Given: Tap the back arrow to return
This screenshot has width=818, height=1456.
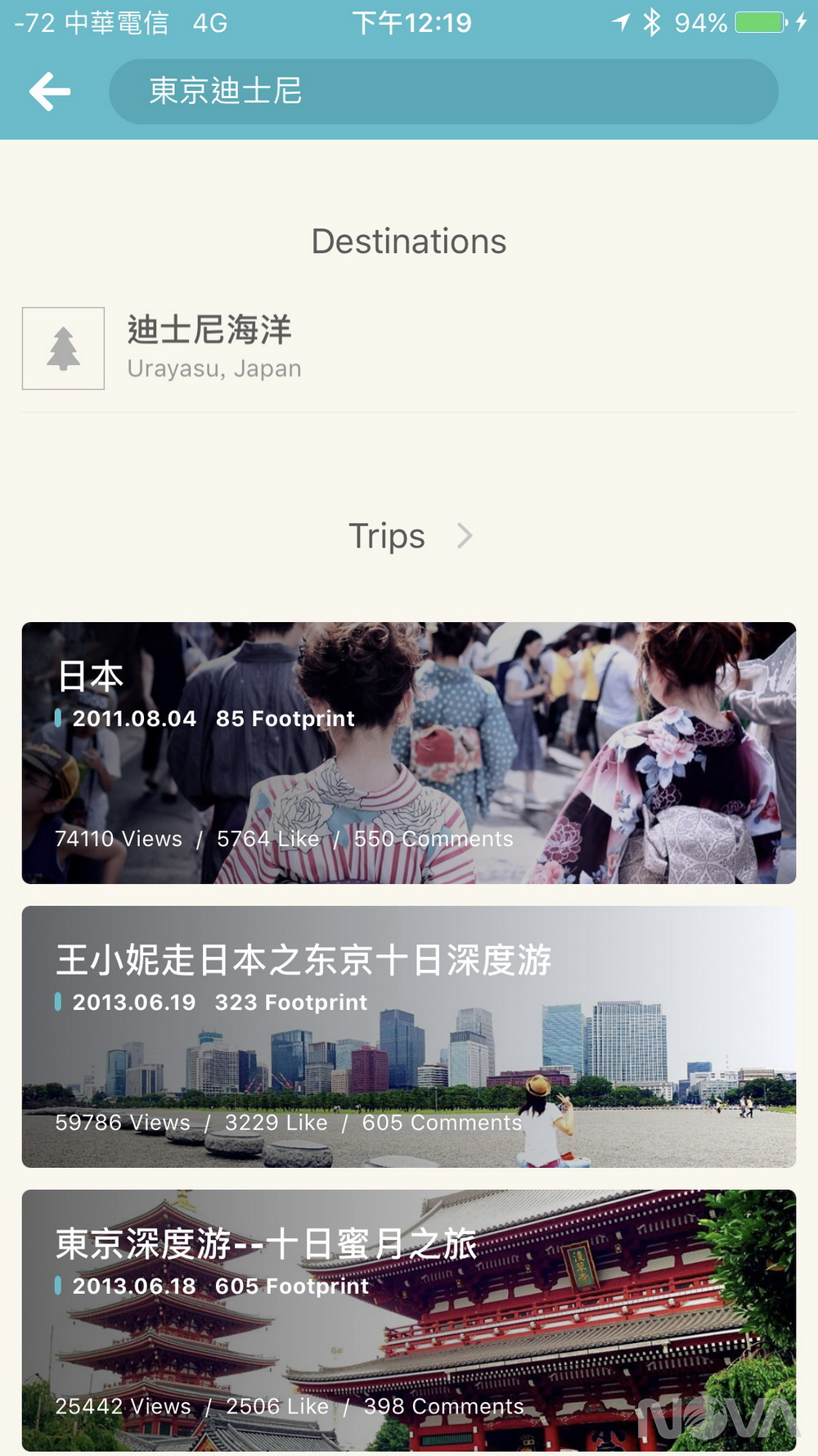Looking at the screenshot, I should pyautogui.click(x=50, y=92).
